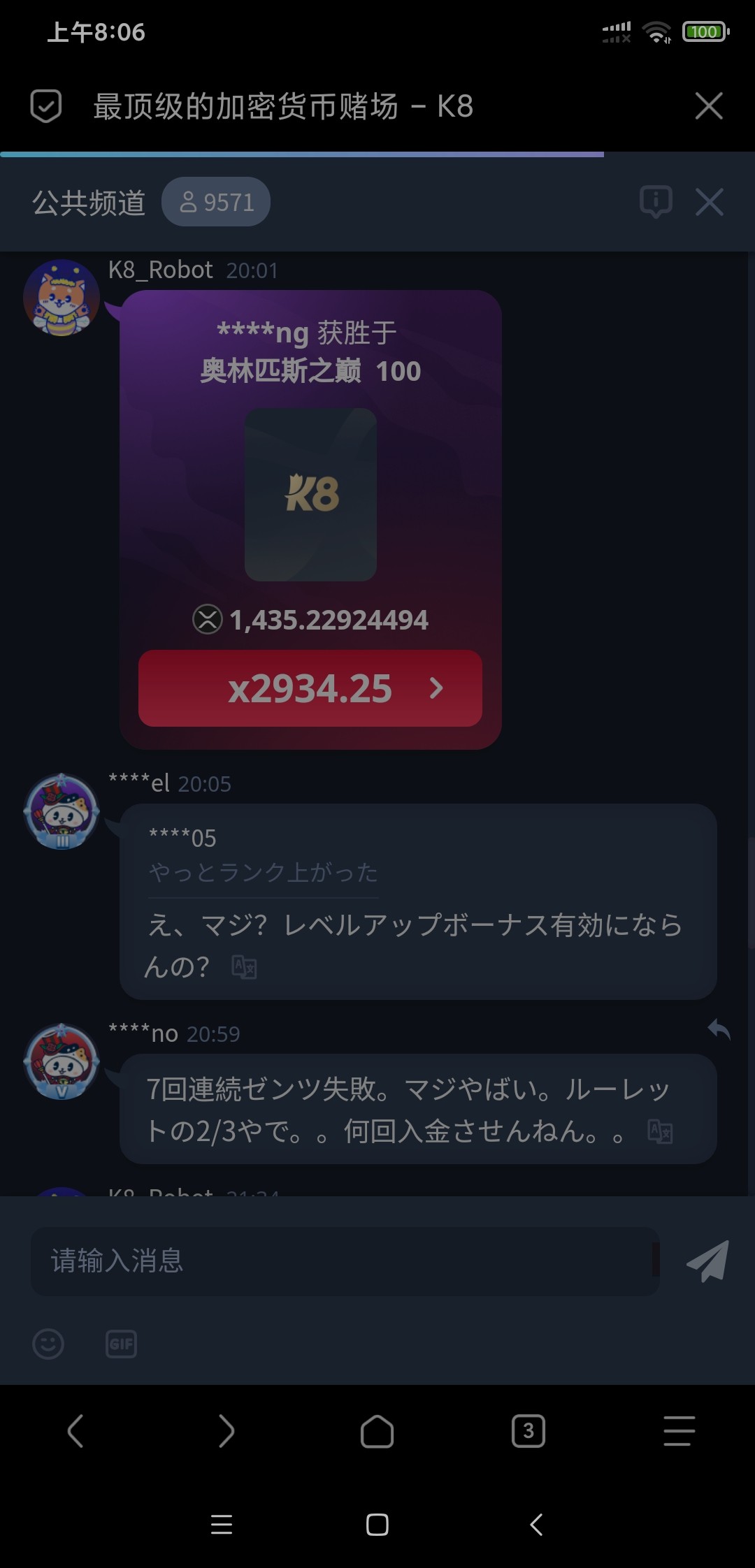Tap the system home button
755x1568 pixels.
coord(377,1525)
